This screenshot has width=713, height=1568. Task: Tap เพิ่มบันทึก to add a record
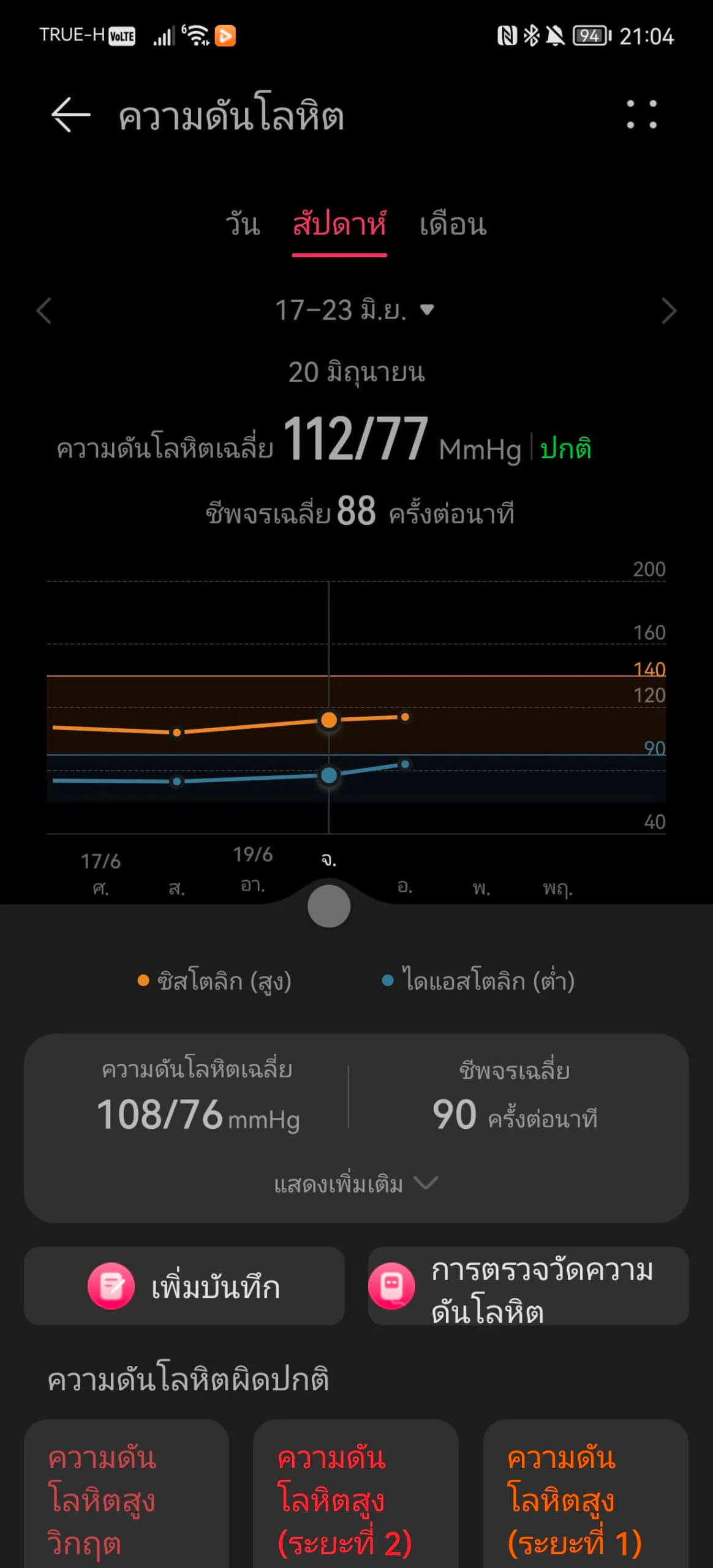[184, 1286]
